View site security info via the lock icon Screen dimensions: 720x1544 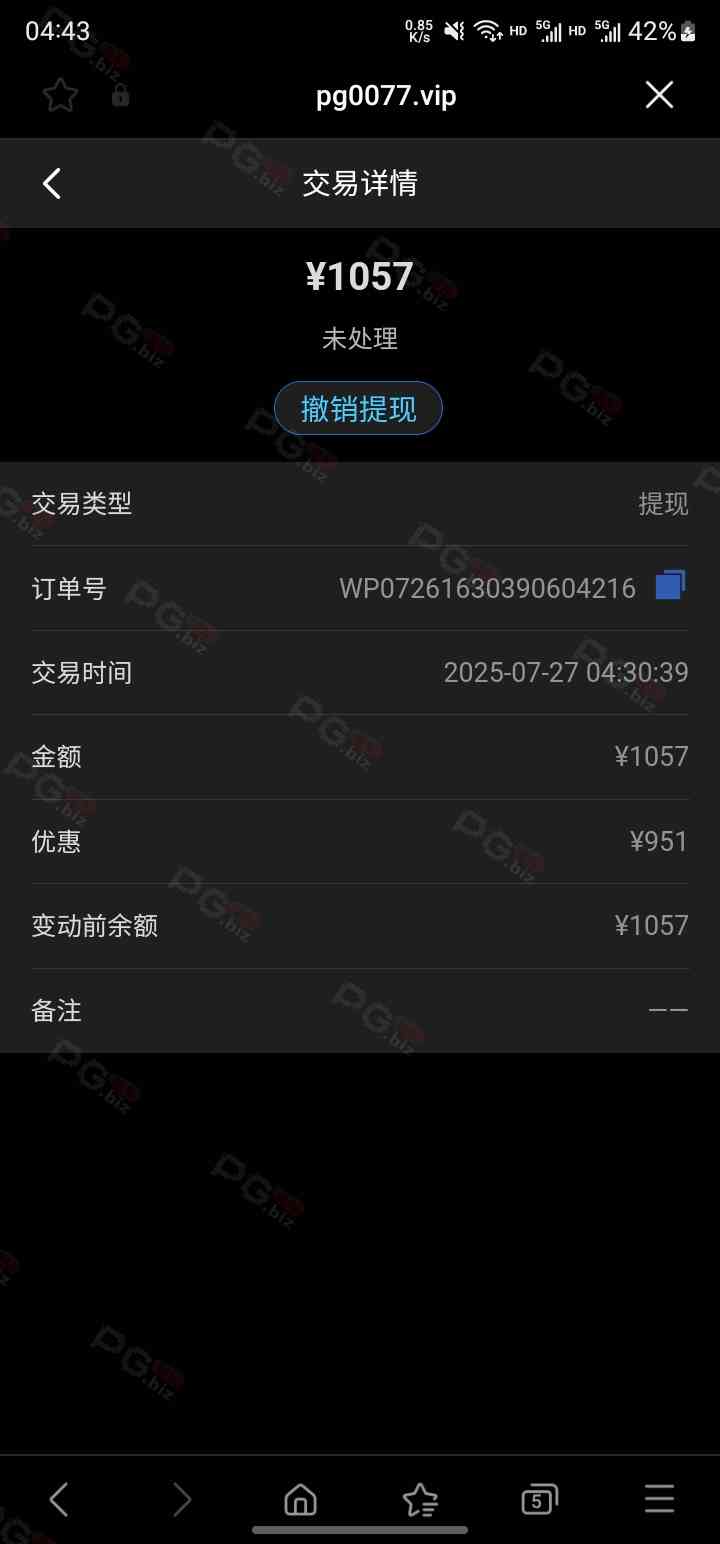[120, 96]
